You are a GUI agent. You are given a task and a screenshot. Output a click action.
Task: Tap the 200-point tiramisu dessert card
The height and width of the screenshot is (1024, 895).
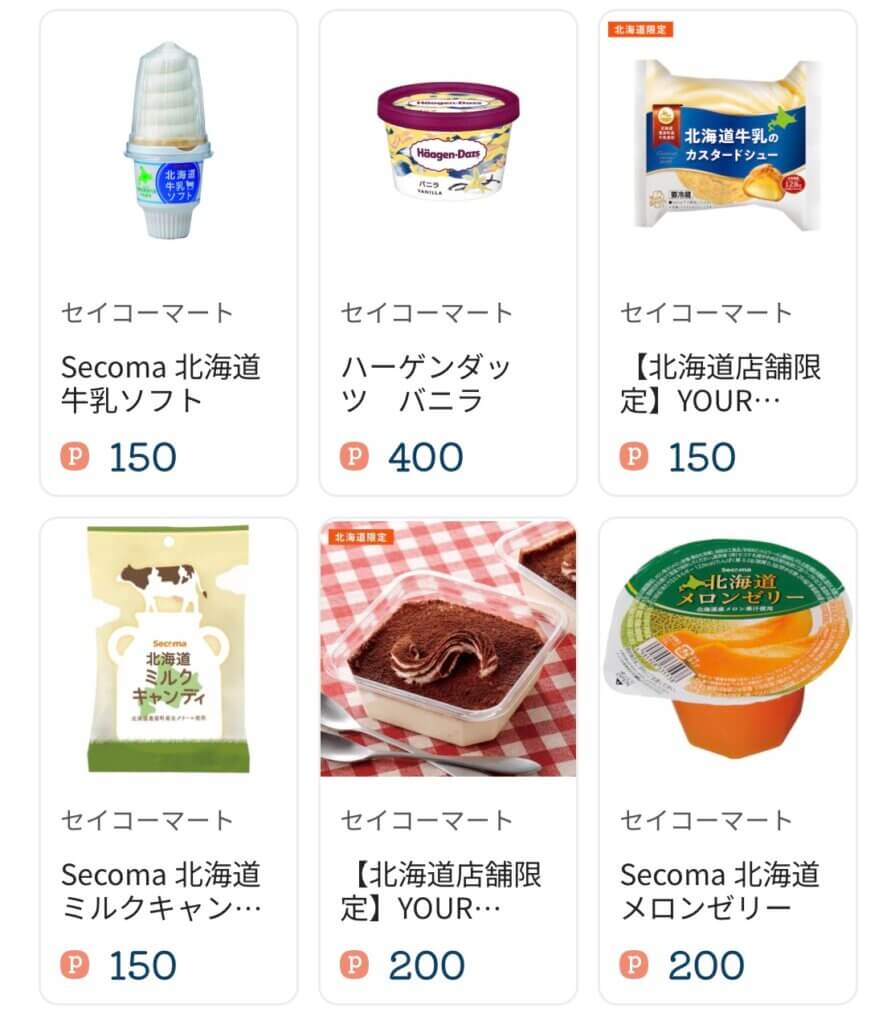coord(447,760)
